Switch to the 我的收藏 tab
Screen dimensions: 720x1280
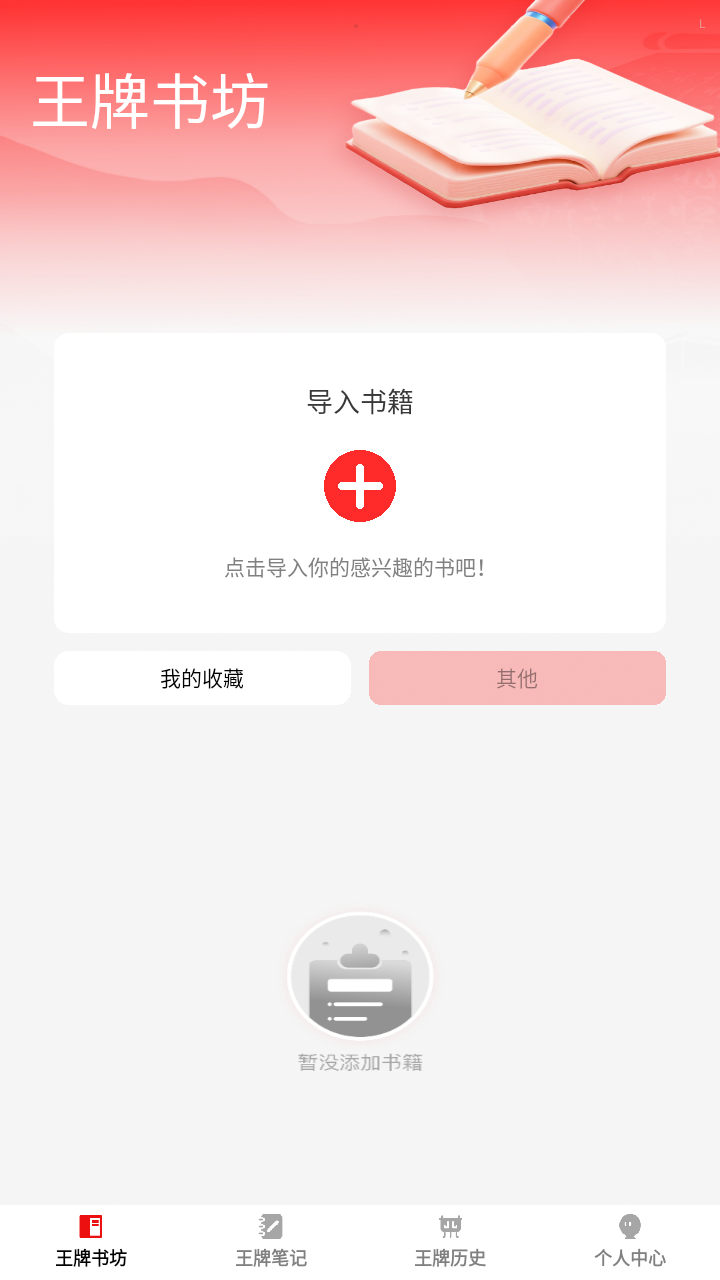pyautogui.click(x=202, y=677)
